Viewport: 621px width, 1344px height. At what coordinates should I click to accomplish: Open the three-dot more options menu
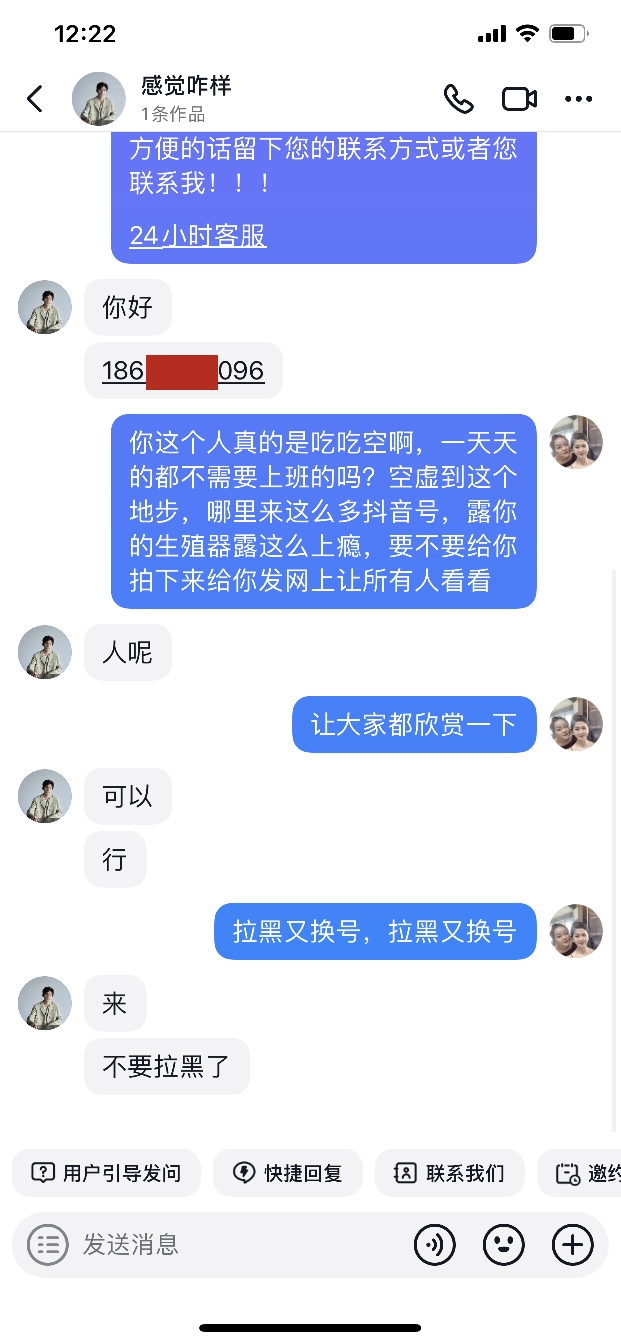(579, 99)
